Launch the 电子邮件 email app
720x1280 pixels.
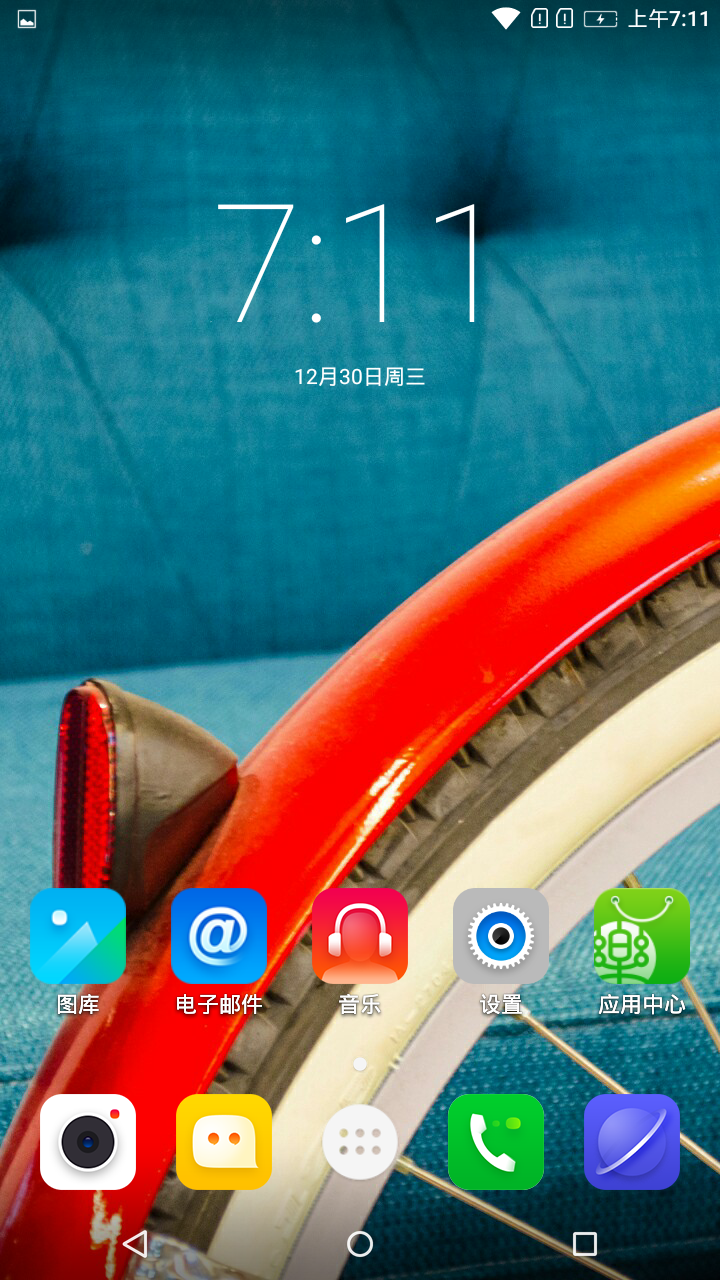pos(219,936)
